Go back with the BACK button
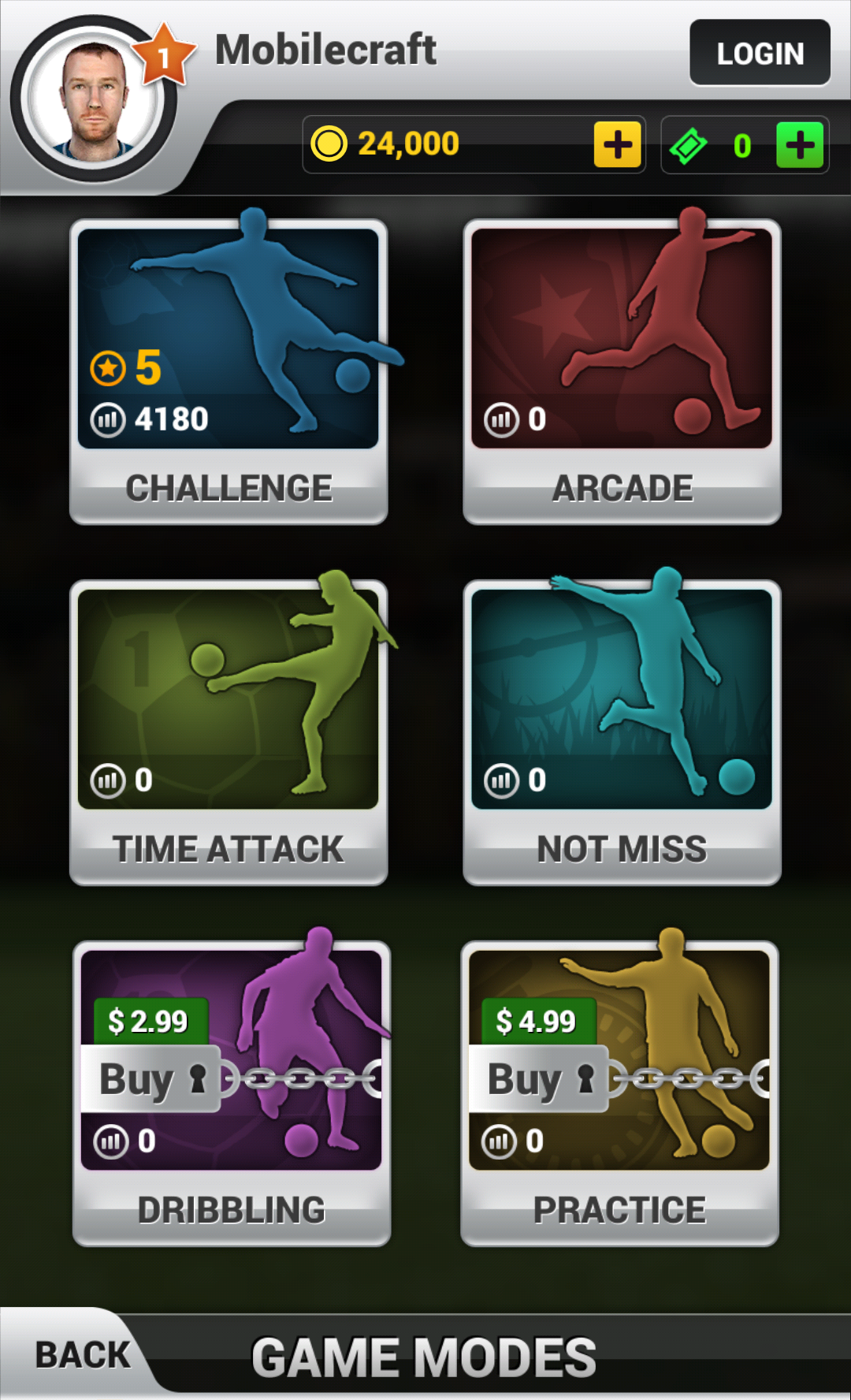The image size is (851, 1400). 82,1355
